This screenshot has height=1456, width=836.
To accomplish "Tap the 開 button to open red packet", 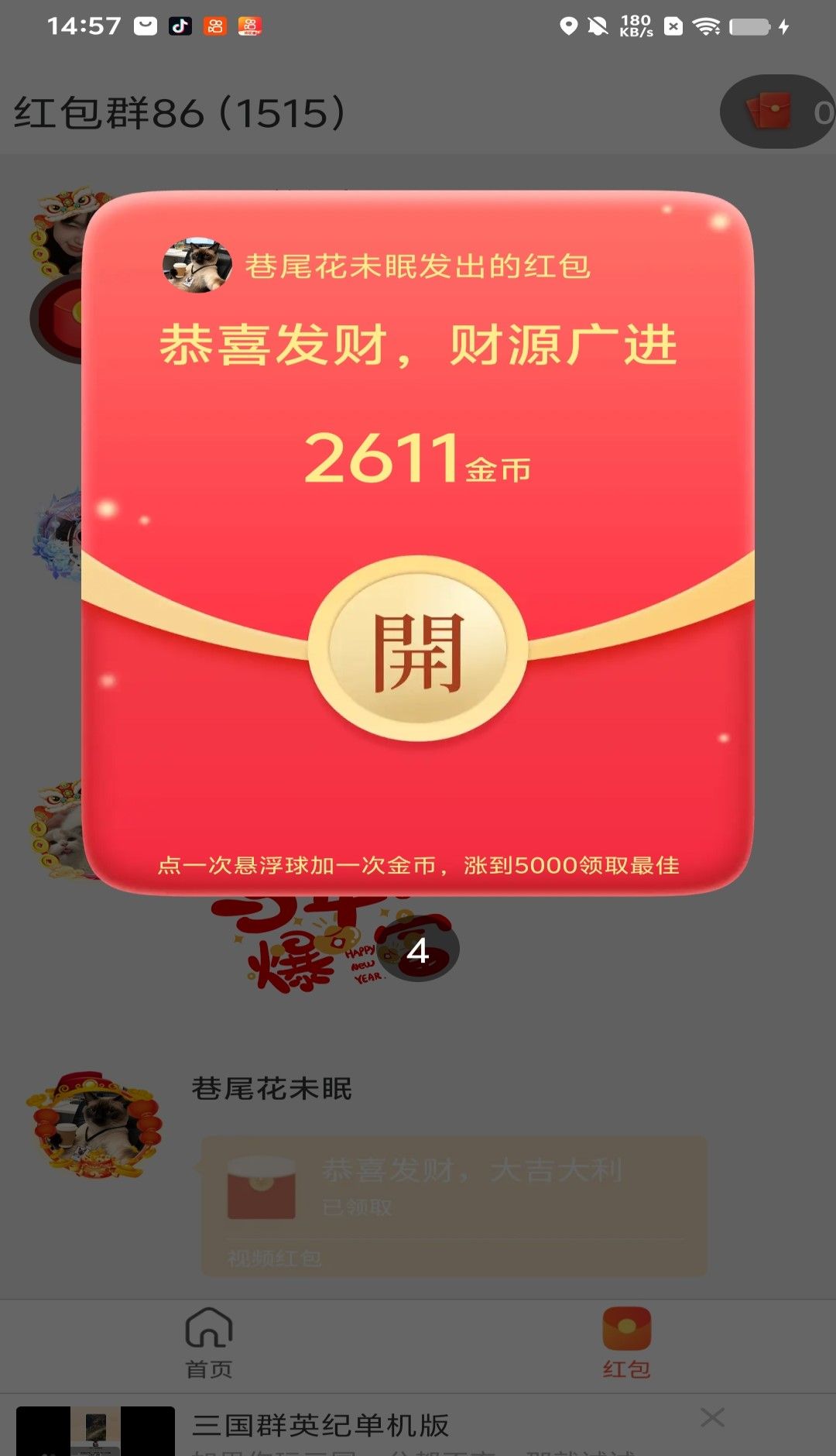I will pos(418,651).
